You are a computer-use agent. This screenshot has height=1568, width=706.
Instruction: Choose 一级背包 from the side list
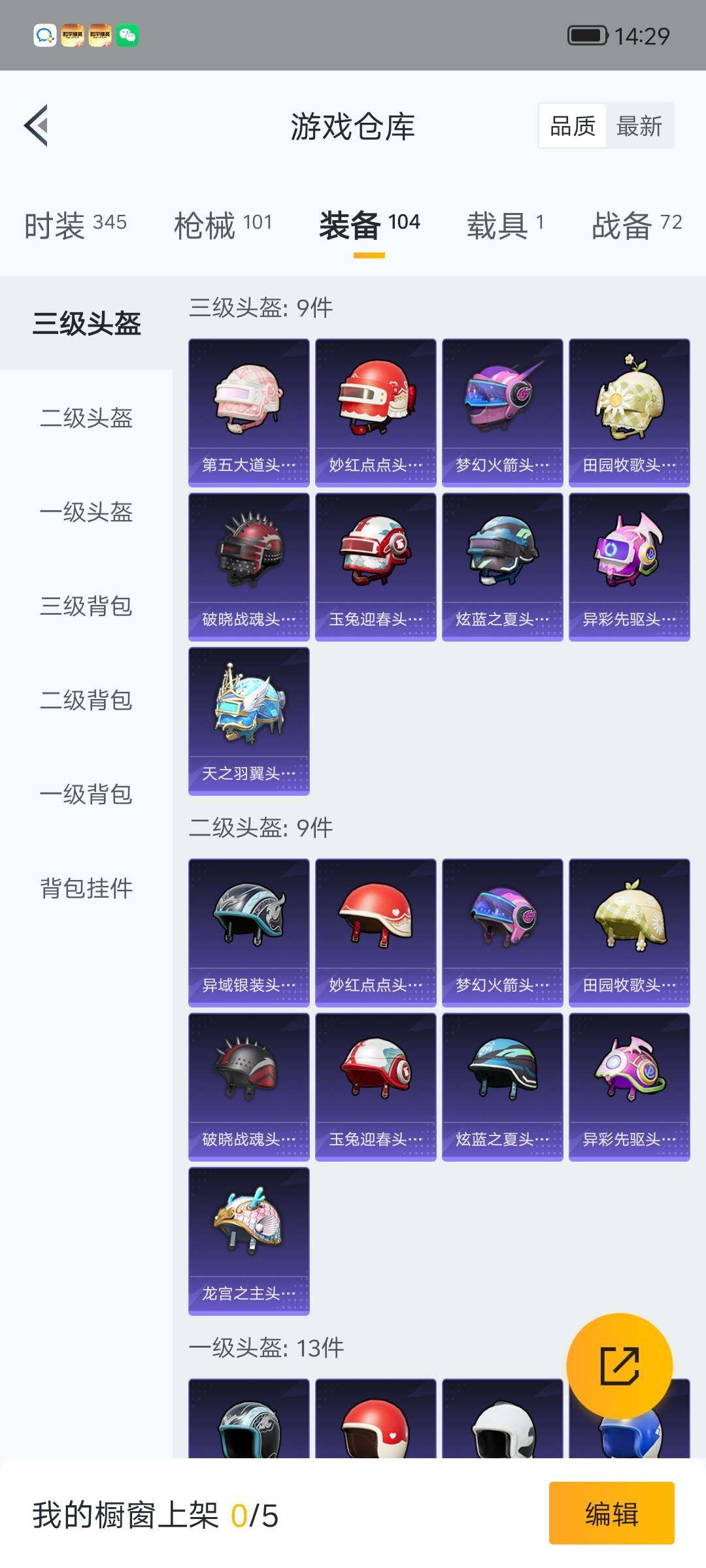(x=86, y=796)
